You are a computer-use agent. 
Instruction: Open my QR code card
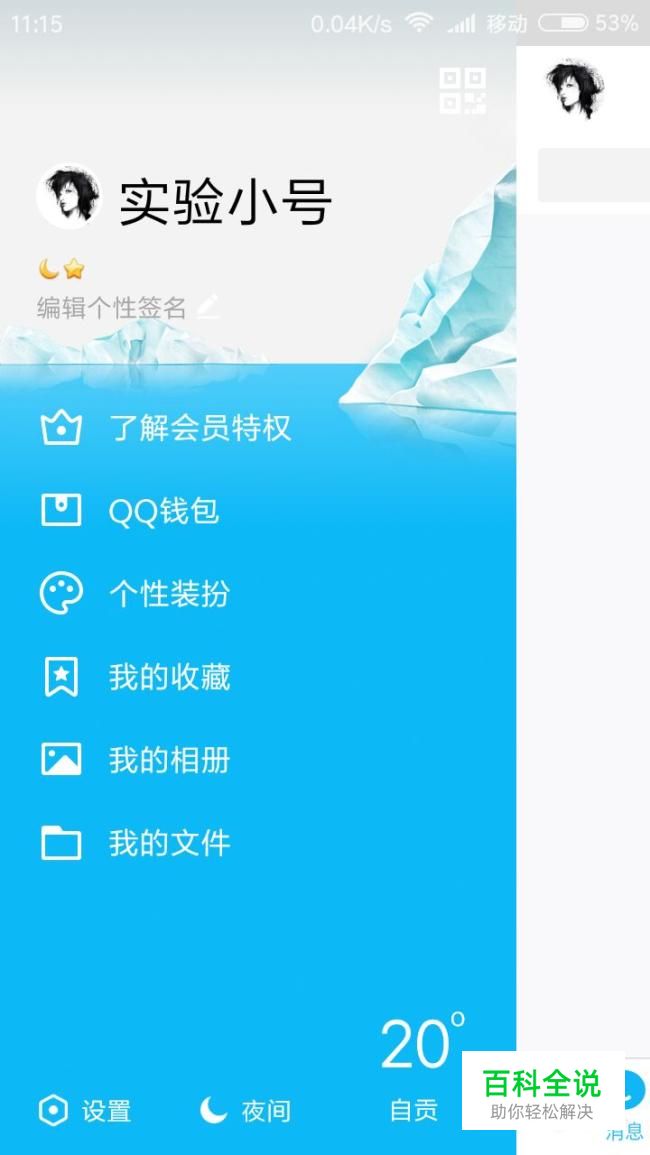(462, 91)
